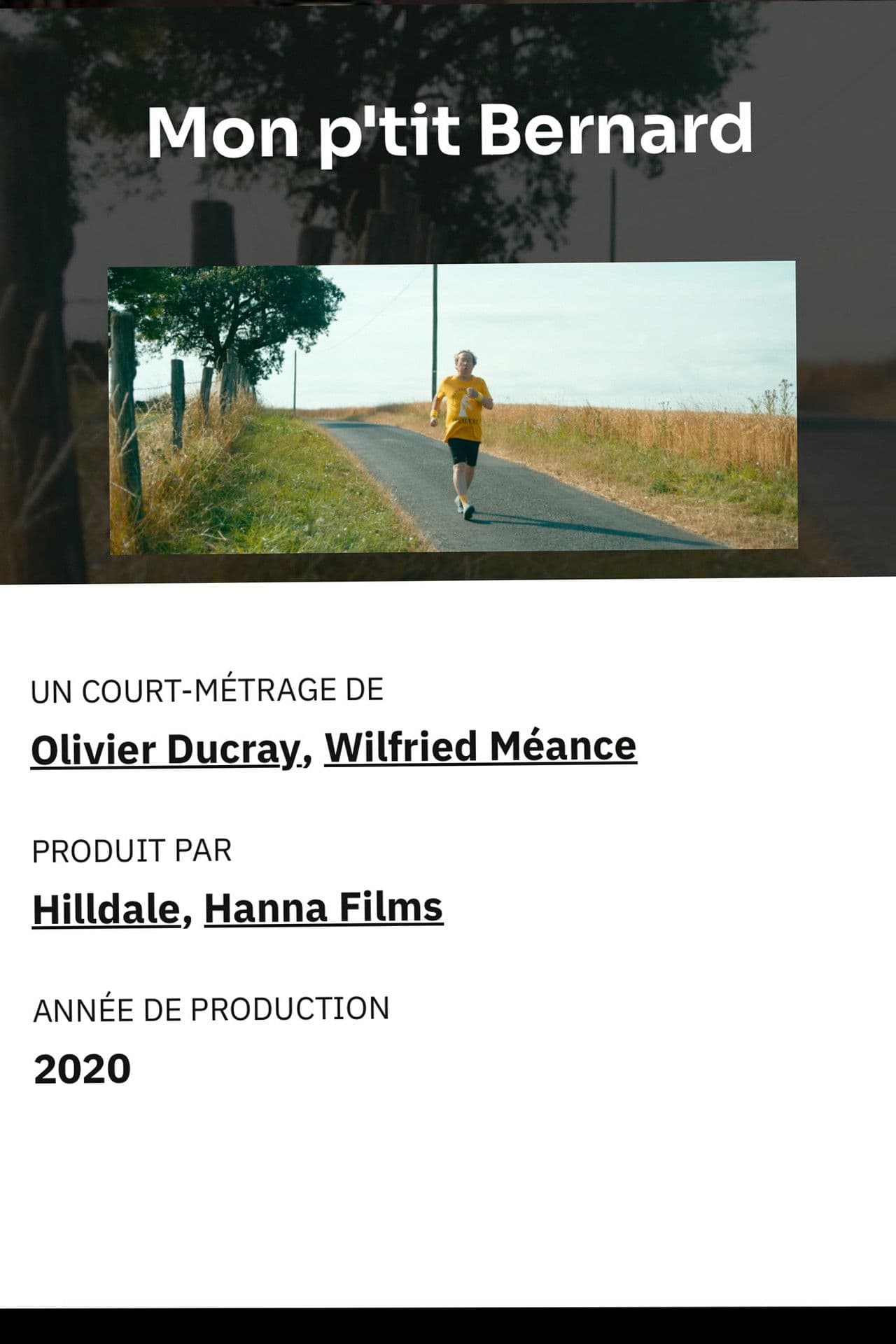Open Wilfried Méance's director page
The image size is (896, 1344).
(x=480, y=747)
